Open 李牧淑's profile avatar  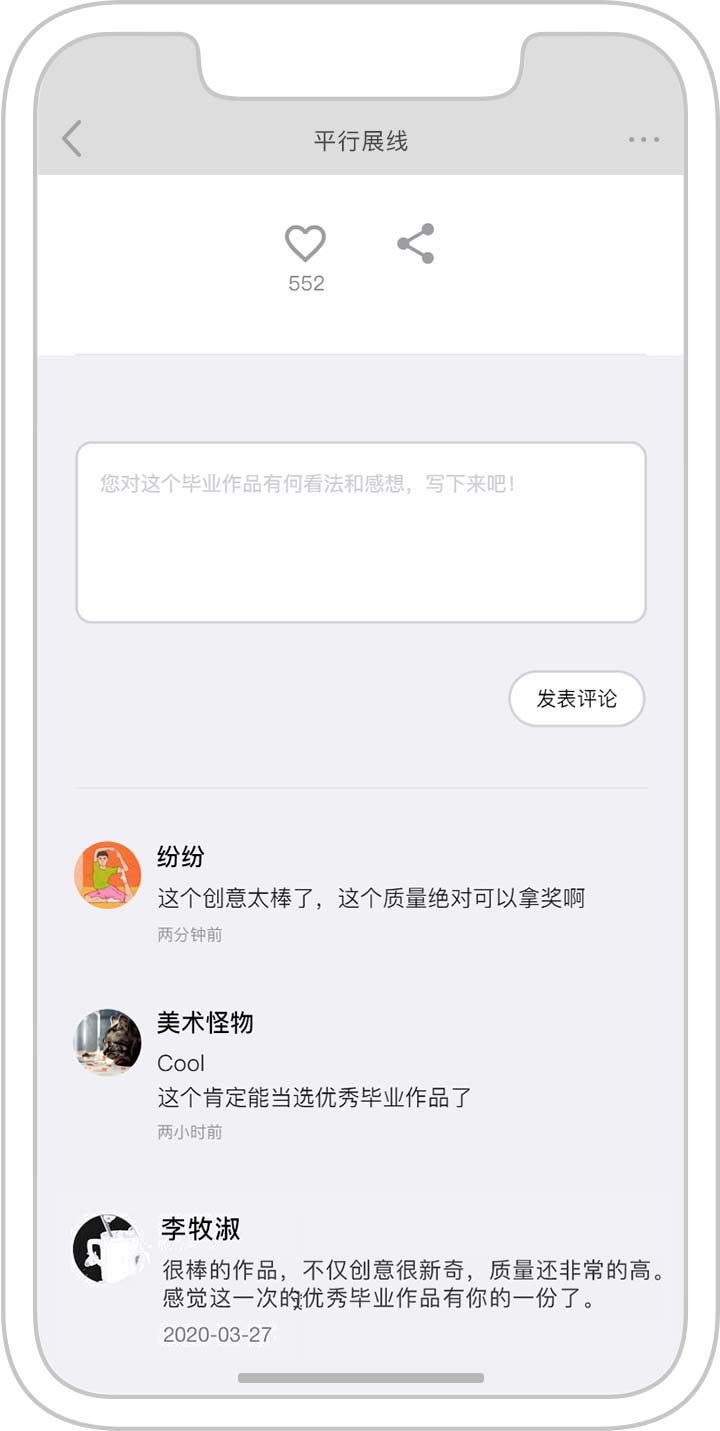(x=107, y=1249)
